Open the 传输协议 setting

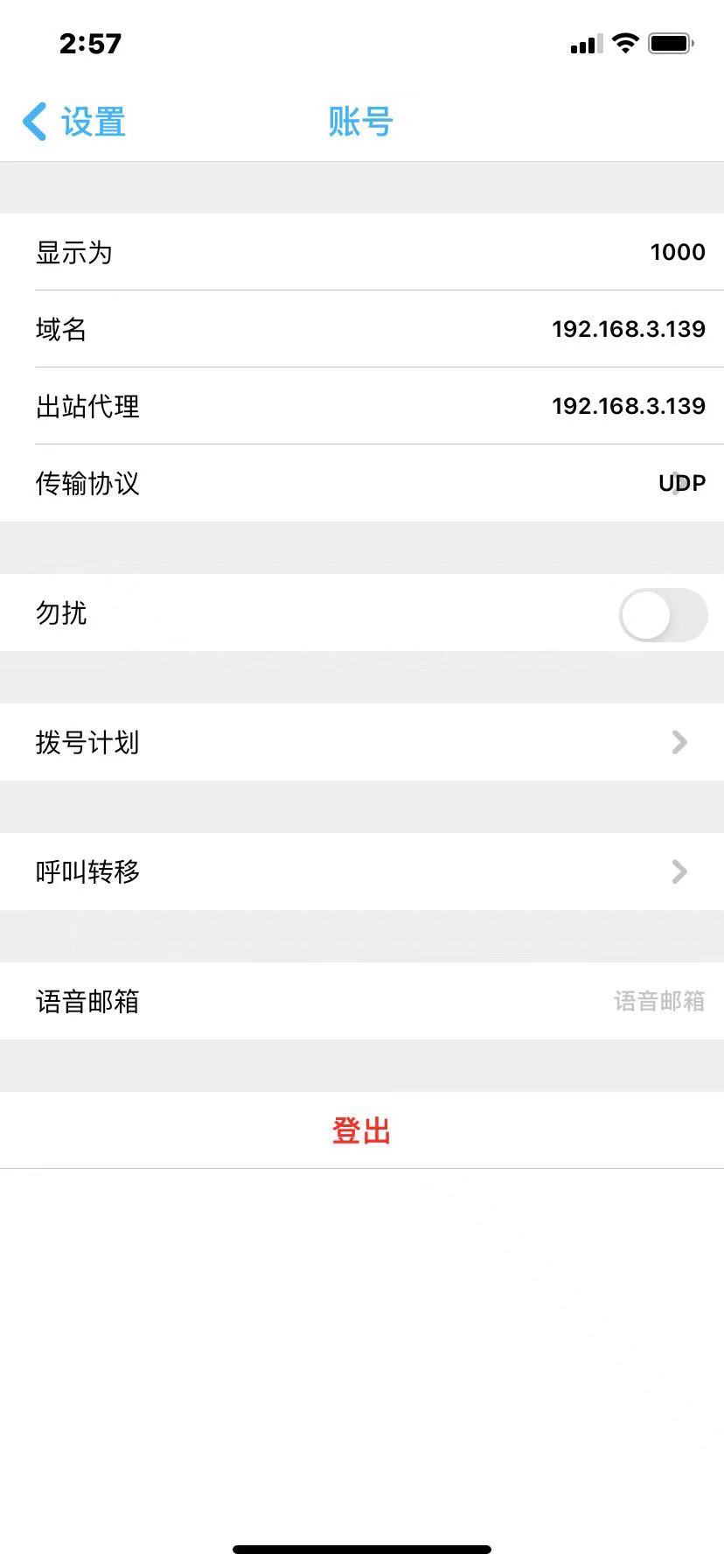coord(362,483)
